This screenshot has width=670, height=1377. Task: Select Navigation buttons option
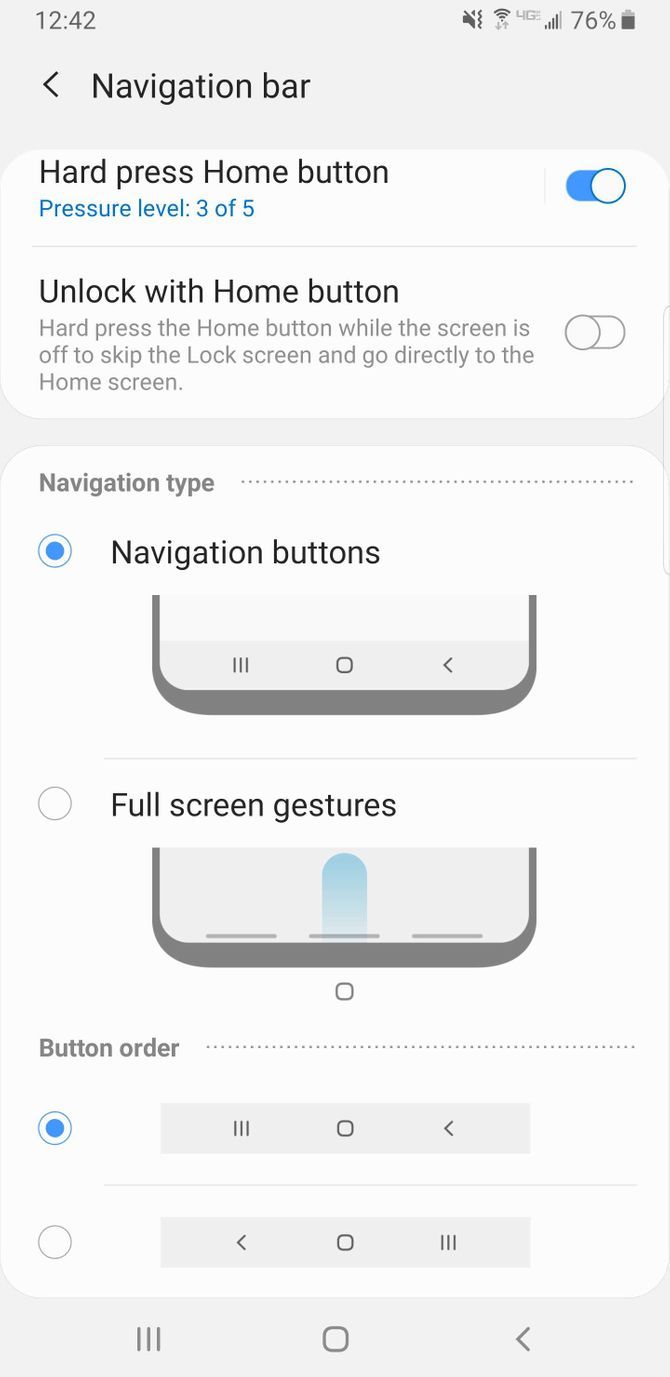(55, 552)
